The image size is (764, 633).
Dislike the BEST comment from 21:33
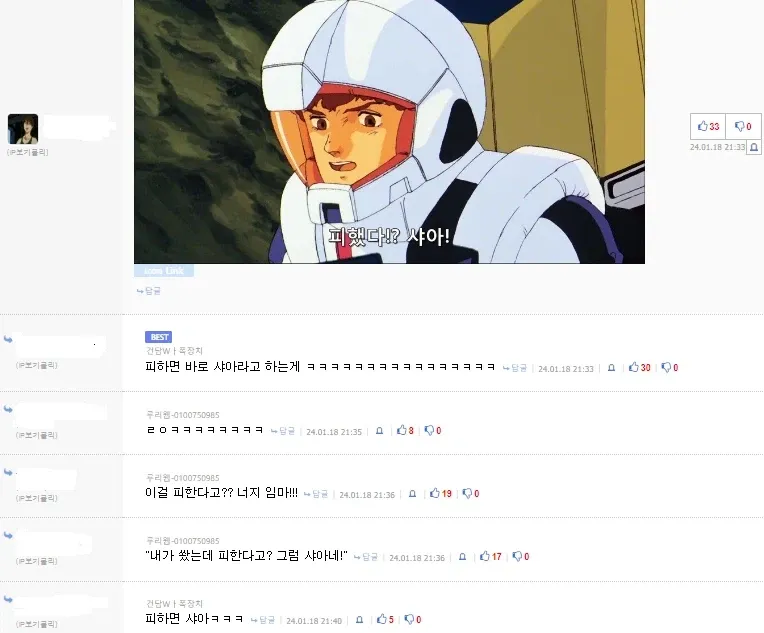pyautogui.click(x=670, y=367)
